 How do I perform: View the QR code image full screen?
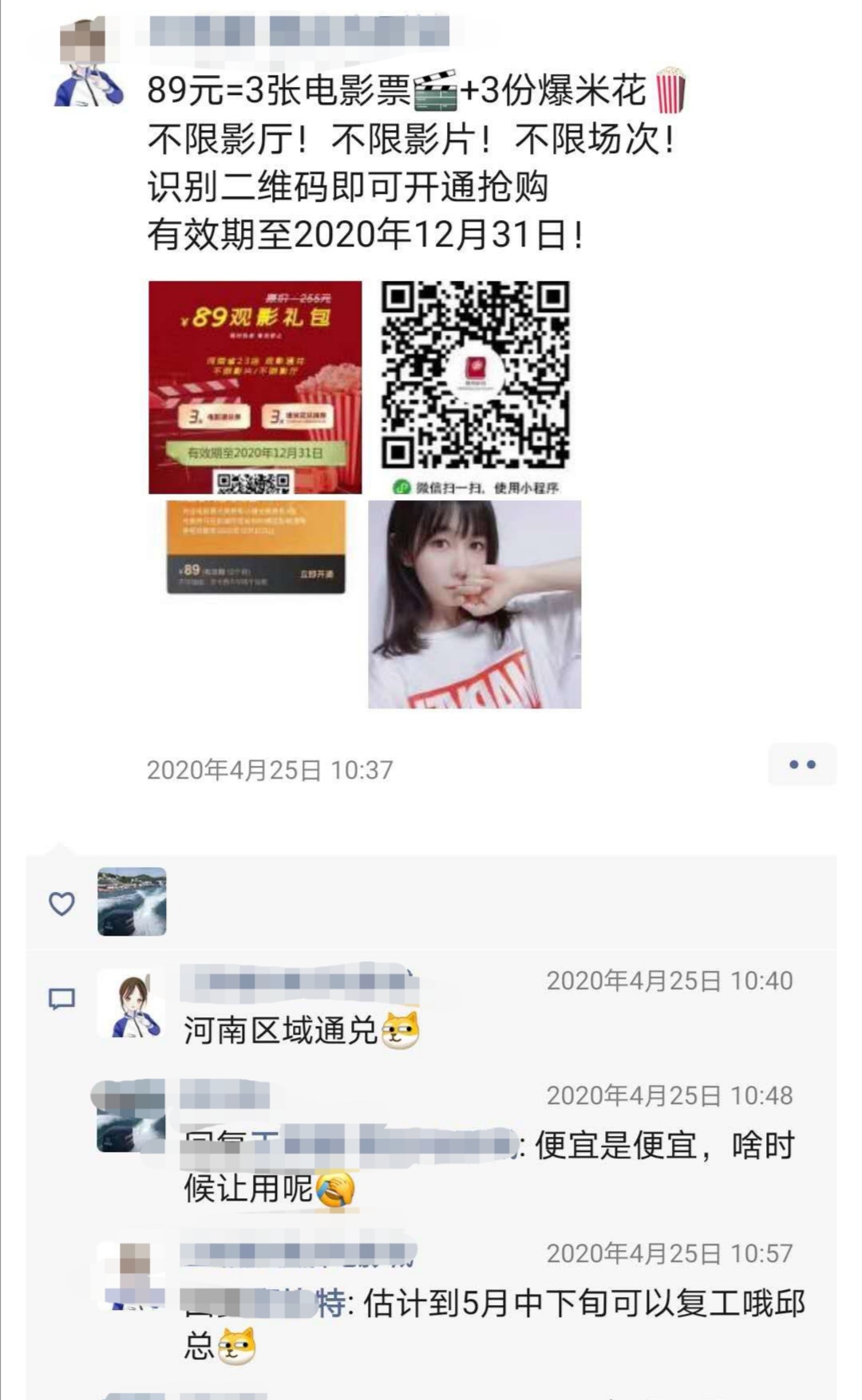(475, 387)
